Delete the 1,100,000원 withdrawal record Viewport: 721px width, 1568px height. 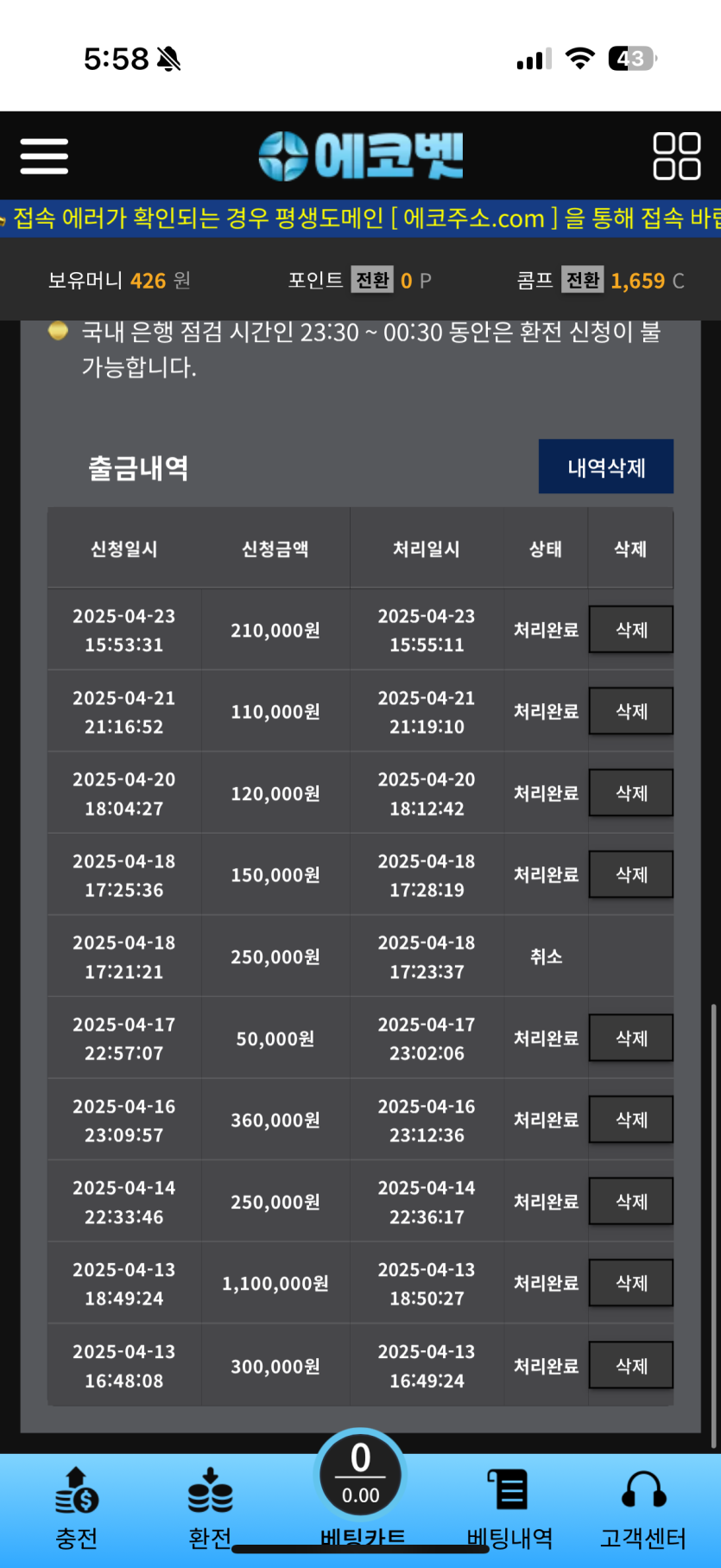click(630, 1283)
